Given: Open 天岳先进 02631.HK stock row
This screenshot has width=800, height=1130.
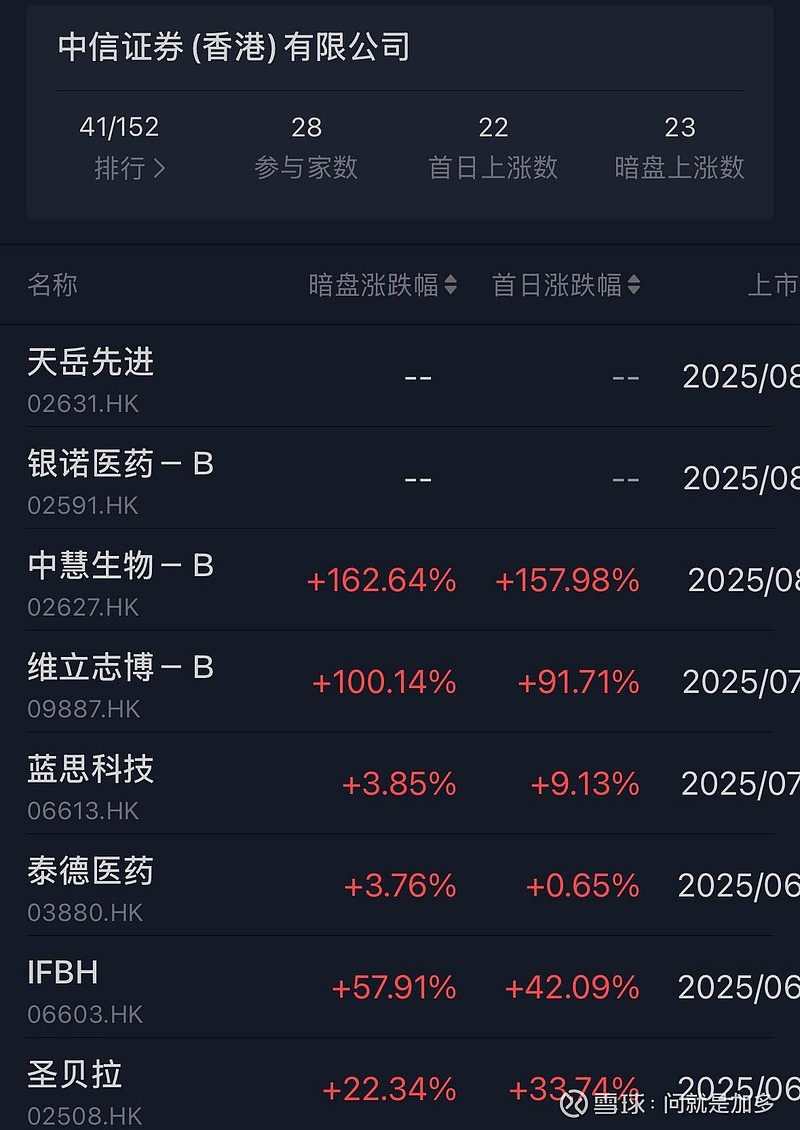Looking at the screenshot, I should tap(400, 376).
